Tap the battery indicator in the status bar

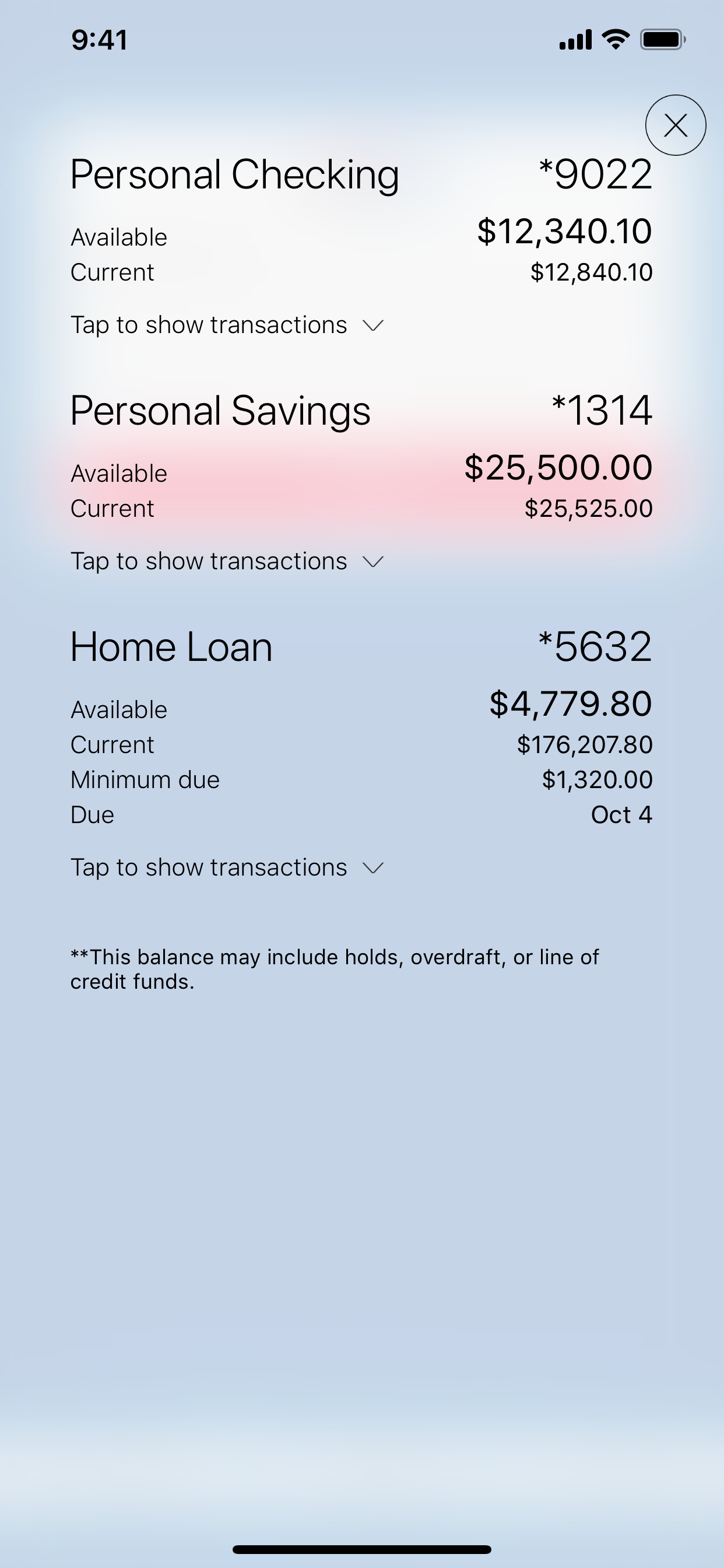[661, 38]
